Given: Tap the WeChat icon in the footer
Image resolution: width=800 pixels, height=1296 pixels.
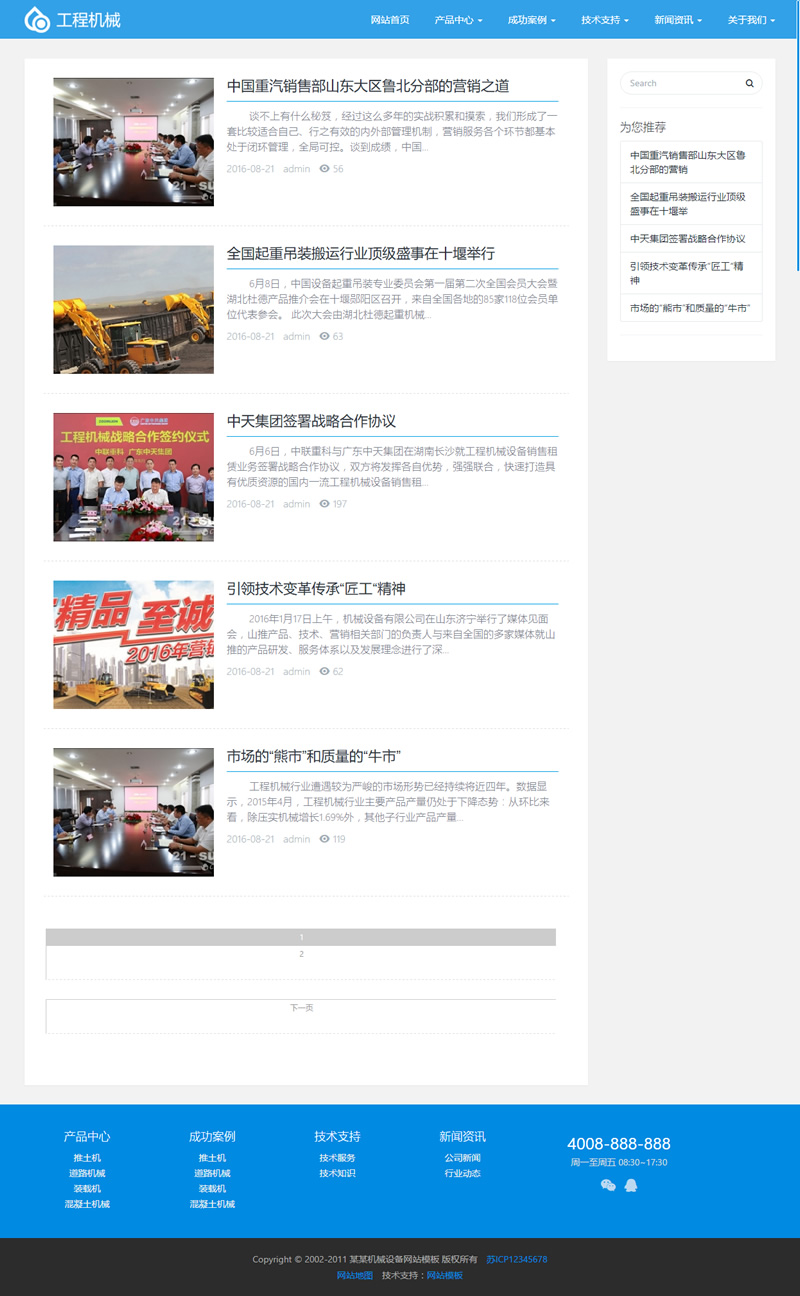Looking at the screenshot, I should [x=608, y=1185].
